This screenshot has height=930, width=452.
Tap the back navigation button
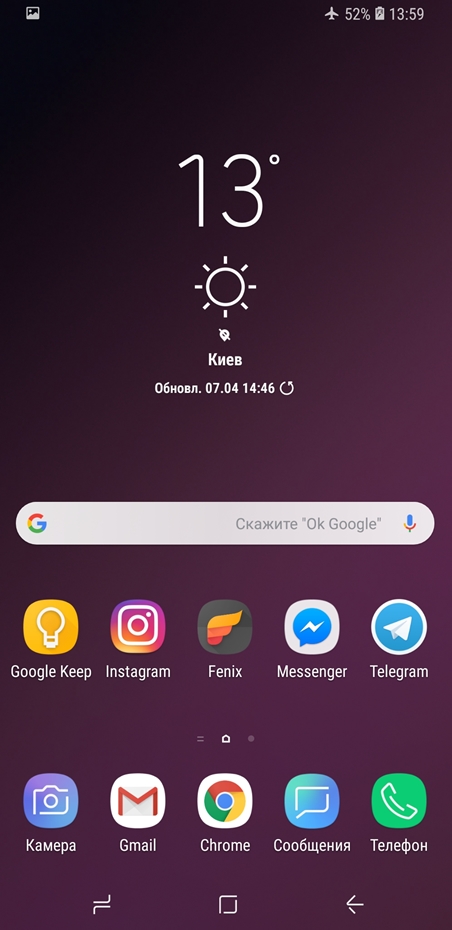[355, 904]
